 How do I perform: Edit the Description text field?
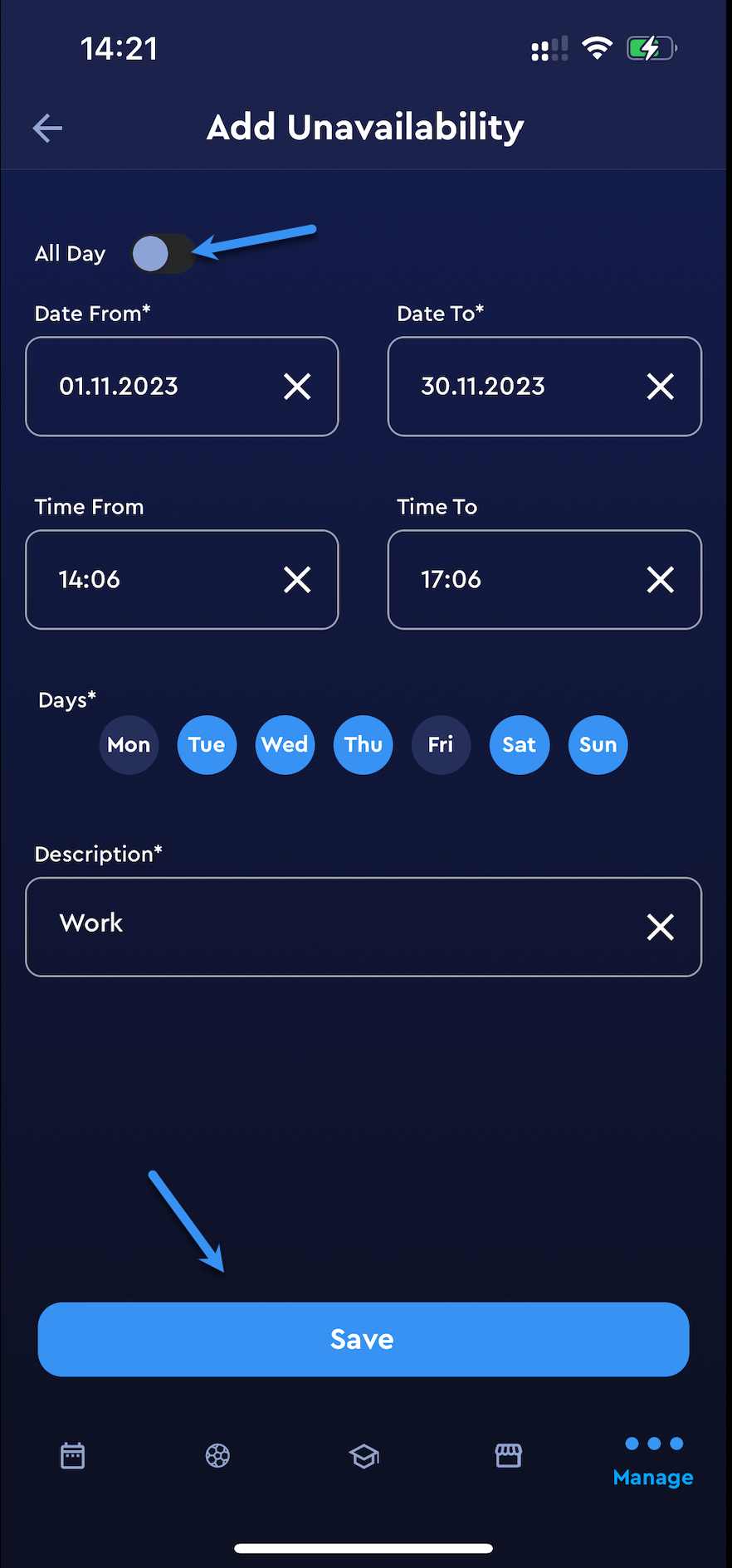332,927
